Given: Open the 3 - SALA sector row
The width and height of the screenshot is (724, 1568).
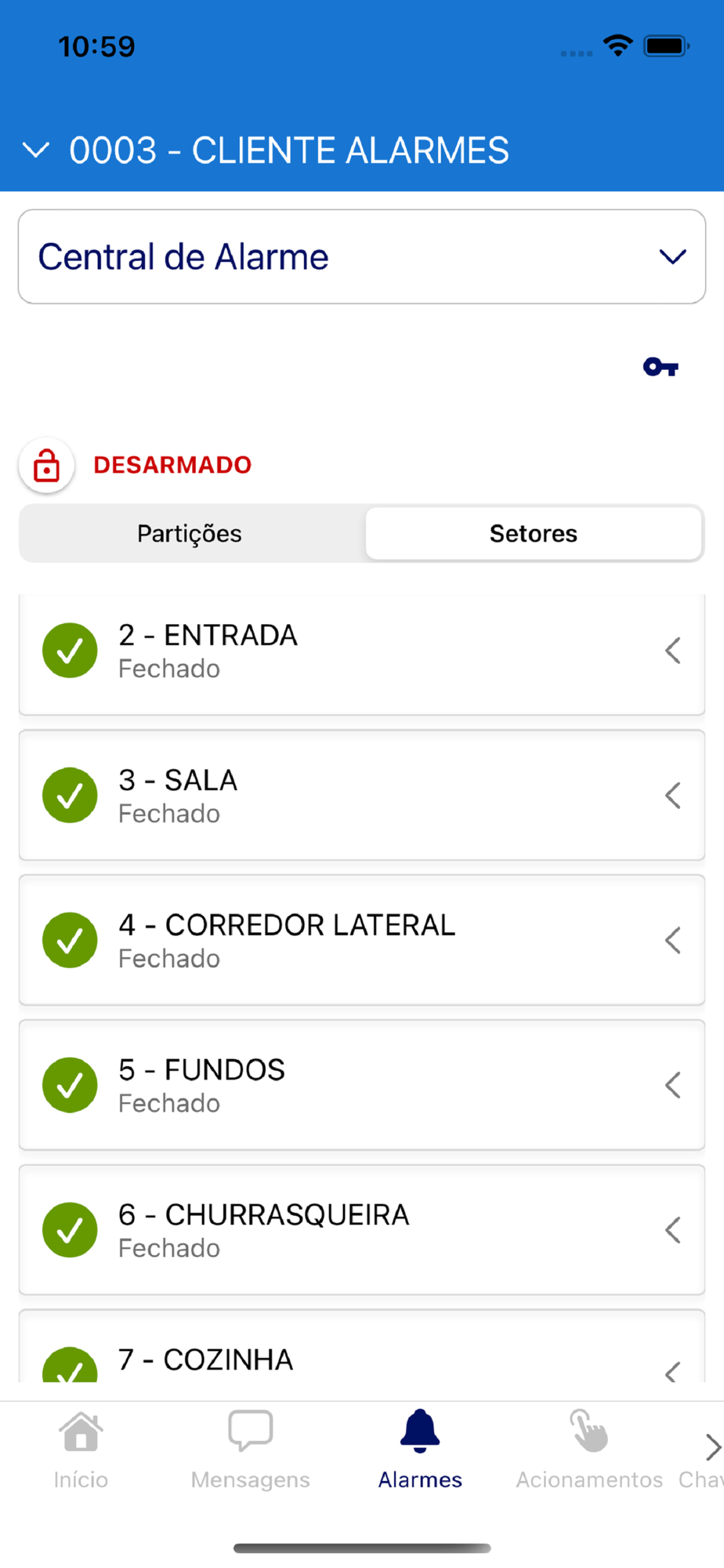Looking at the screenshot, I should 360,796.
